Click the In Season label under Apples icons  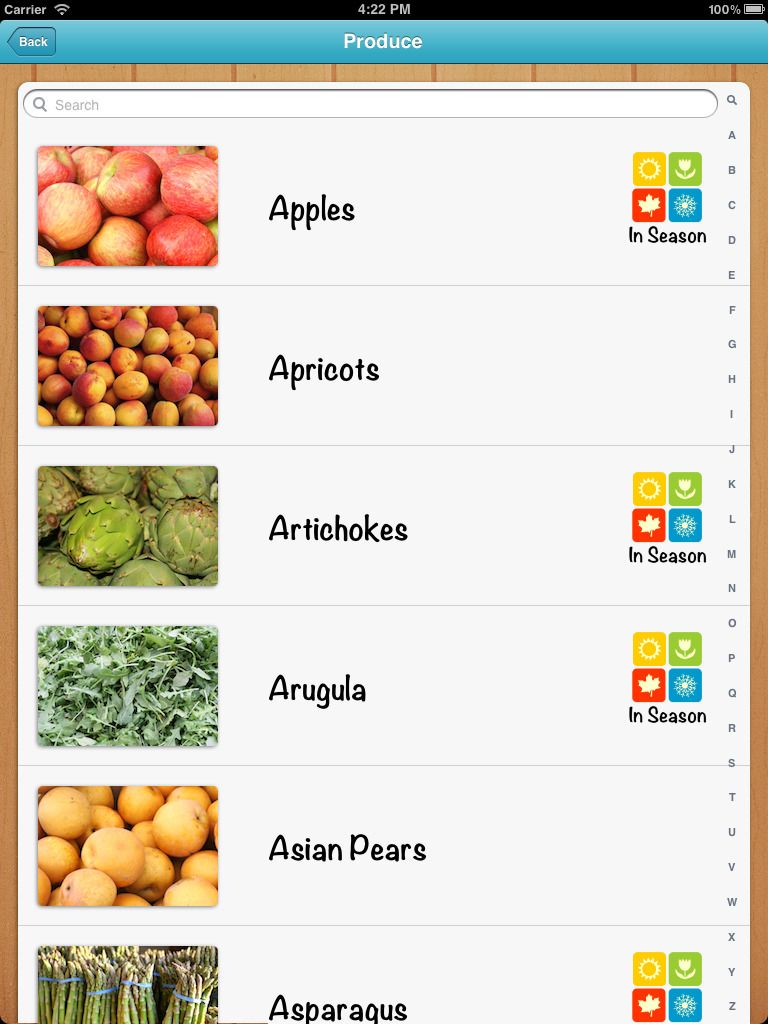coord(667,236)
